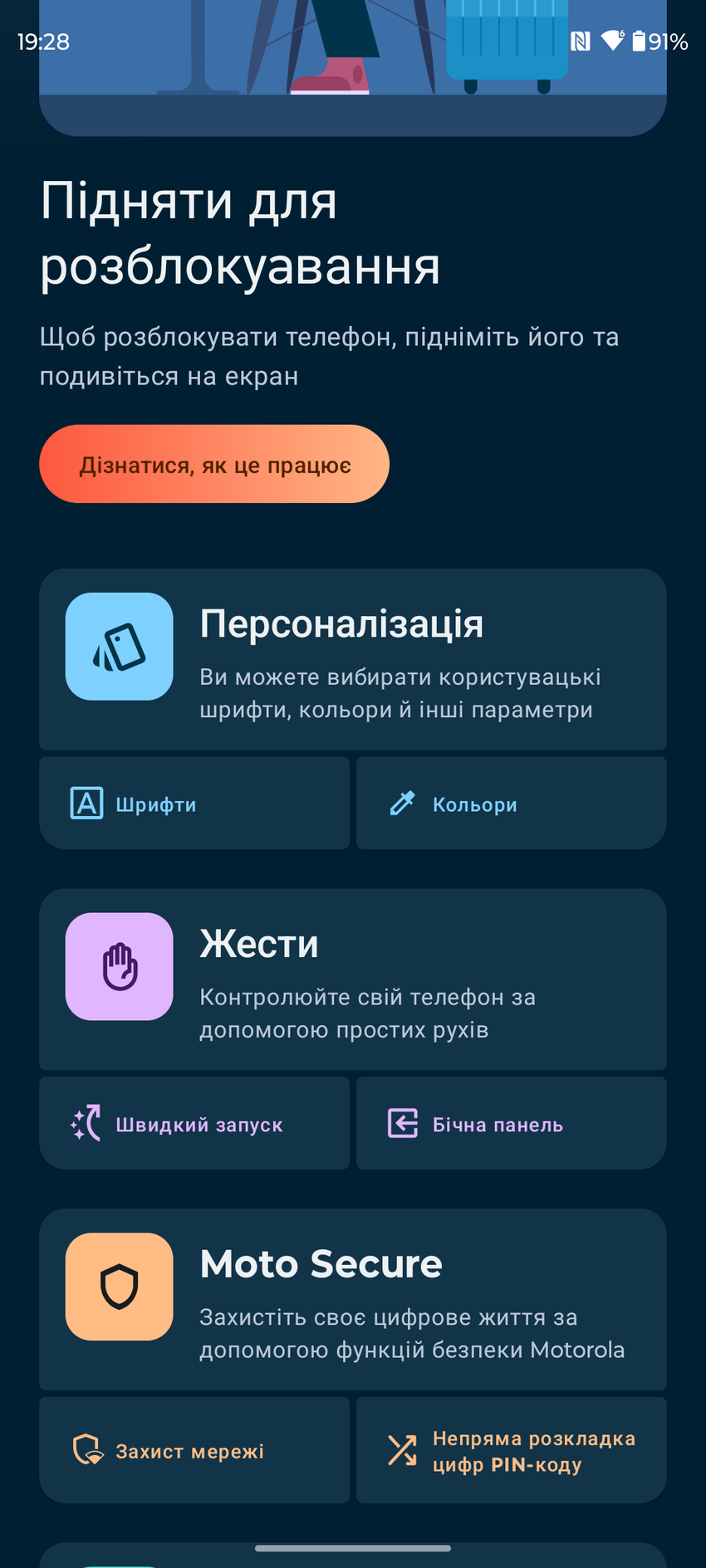Go to Швидкий запуск

194,1124
